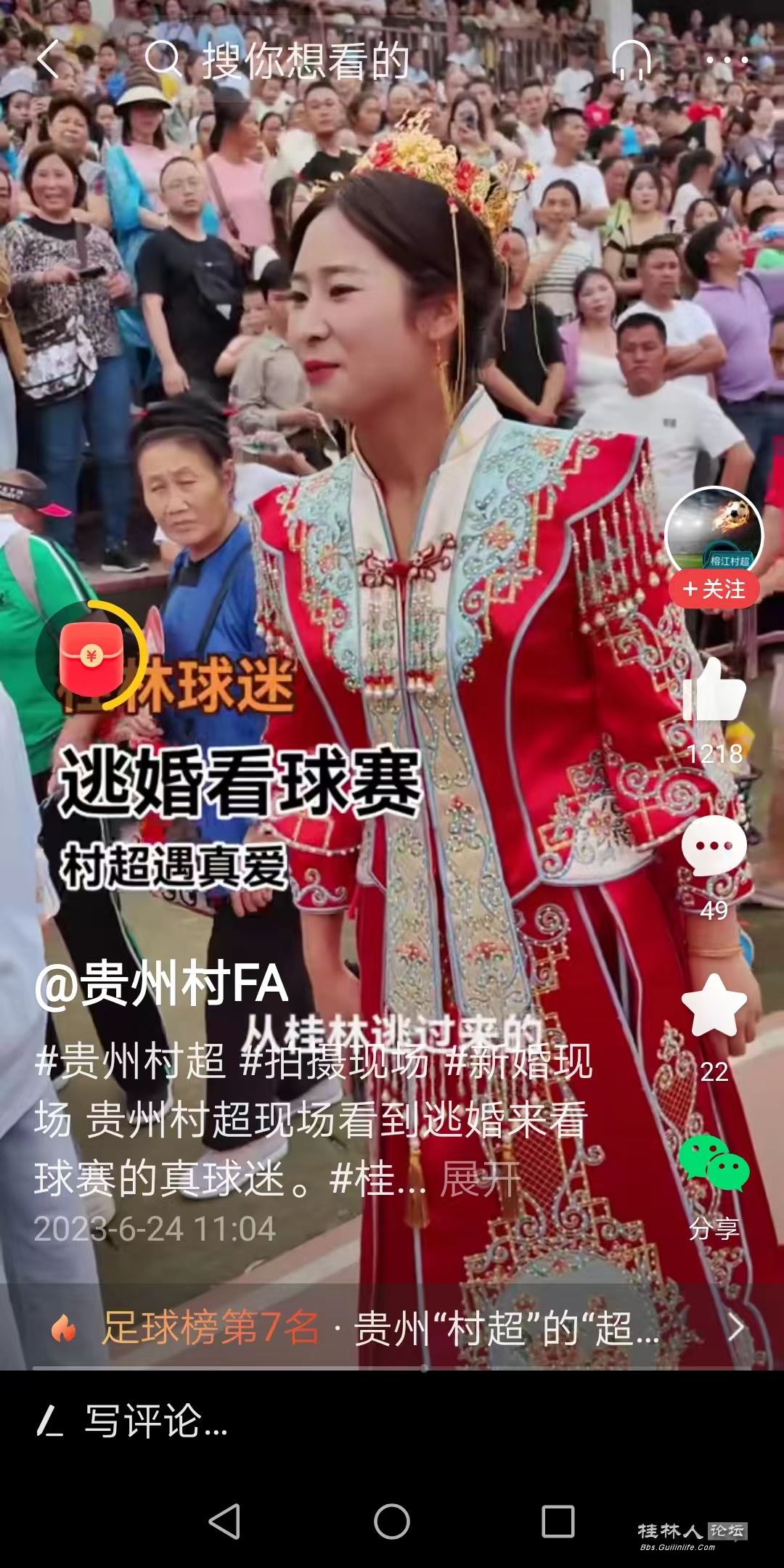Tap 写评论 to write a comment
Viewport: 784px width, 1568px height.
tap(156, 1421)
